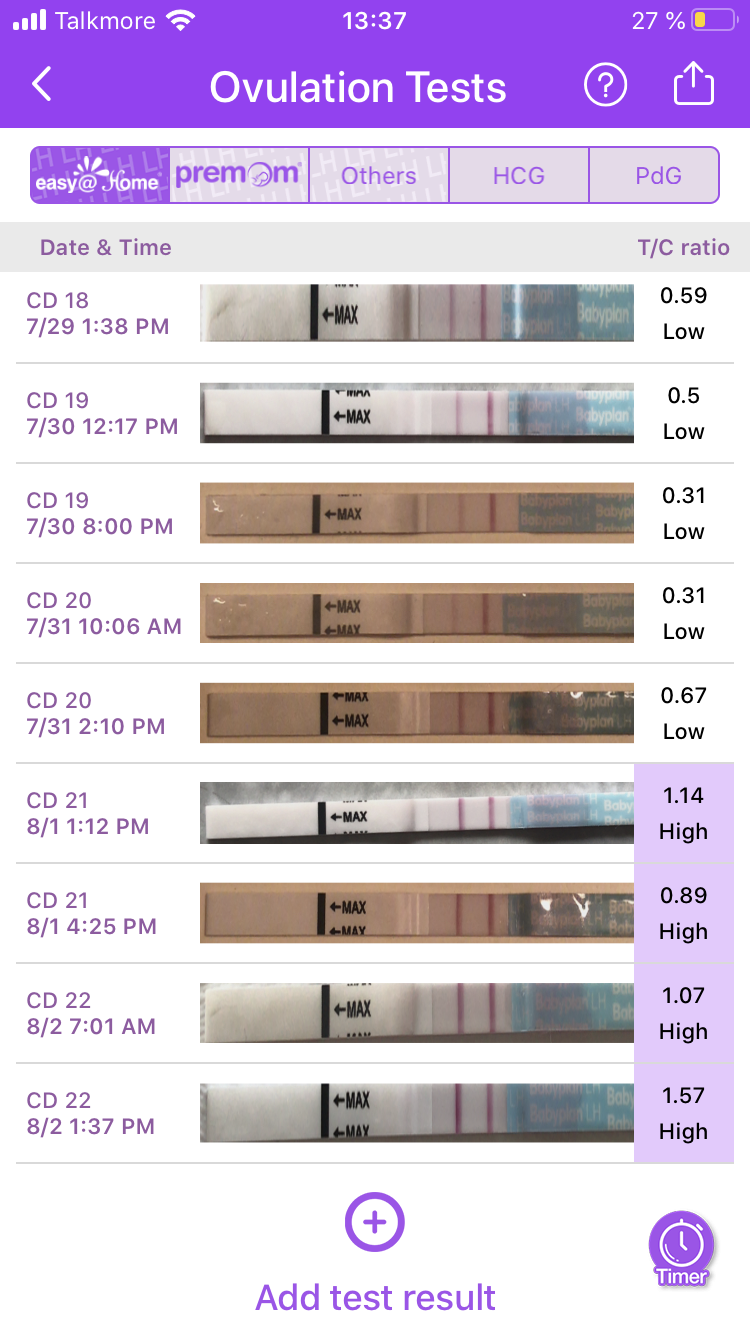Select the Easy@Home tab
Viewport: 750px width, 1334px height.
(x=99, y=176)
